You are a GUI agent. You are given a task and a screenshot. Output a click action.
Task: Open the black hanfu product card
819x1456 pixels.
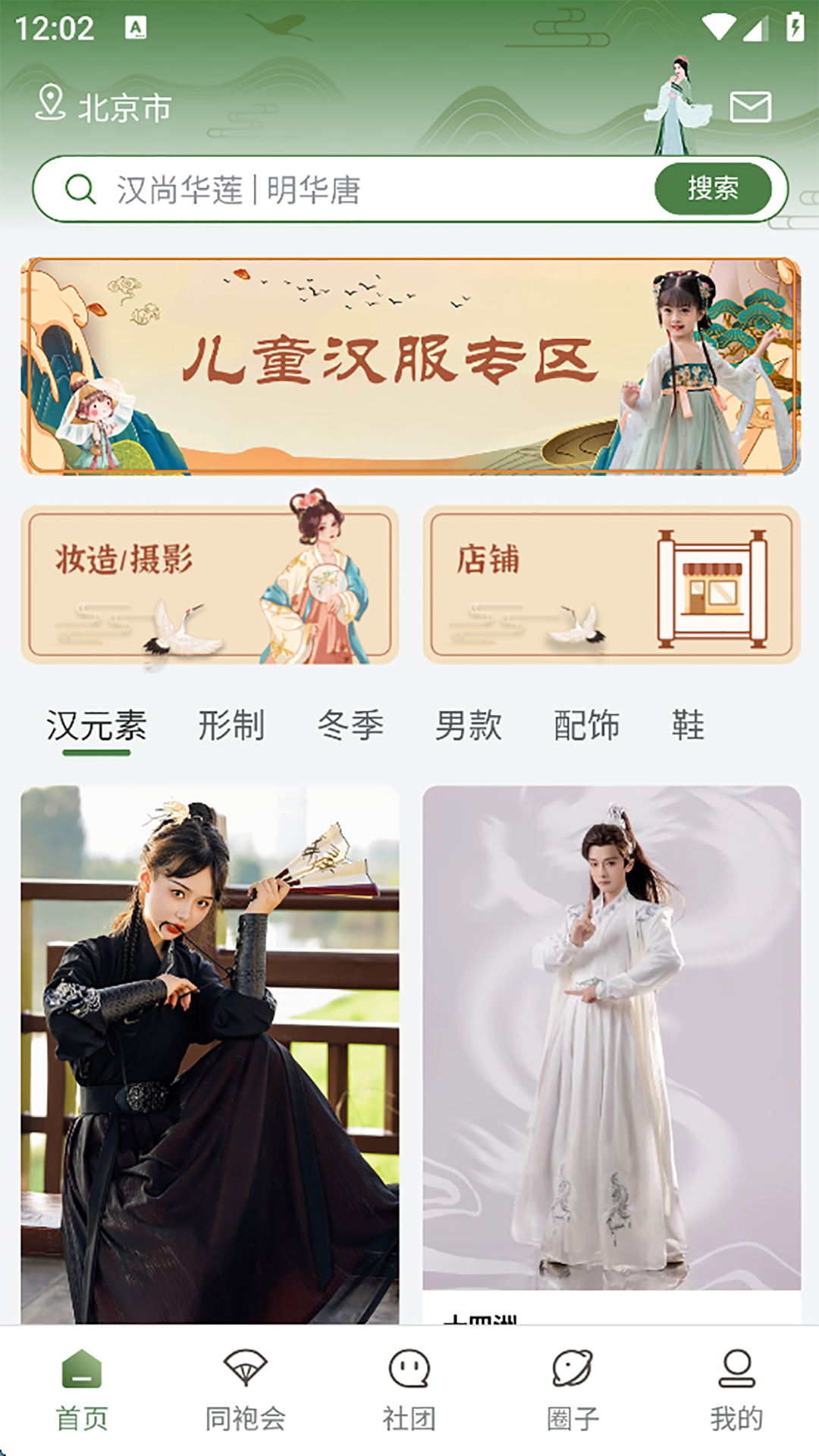pos(210,1054)
